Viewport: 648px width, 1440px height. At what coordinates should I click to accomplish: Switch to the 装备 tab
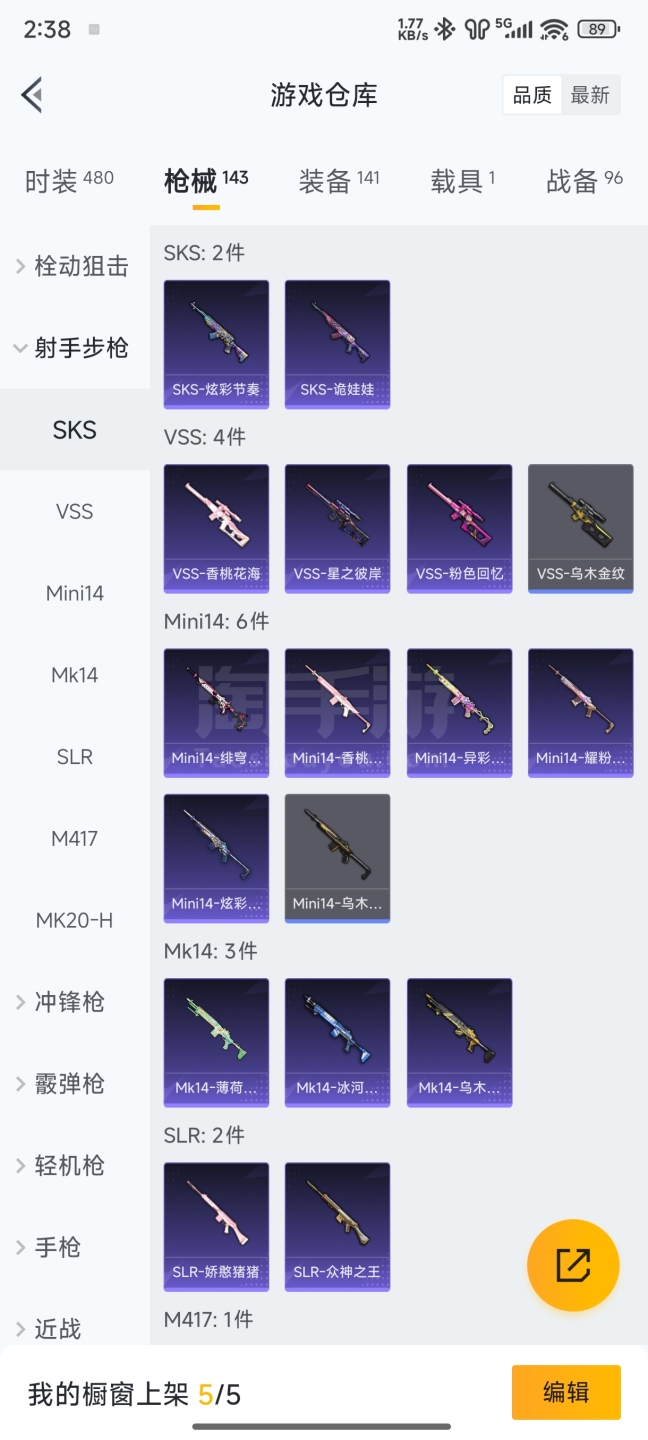point(339,181)
